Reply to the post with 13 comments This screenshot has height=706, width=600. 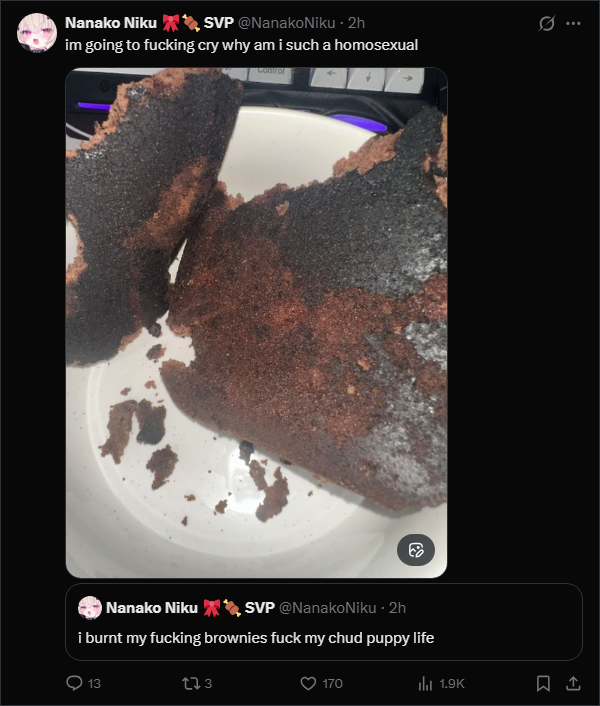click(84, 683)
